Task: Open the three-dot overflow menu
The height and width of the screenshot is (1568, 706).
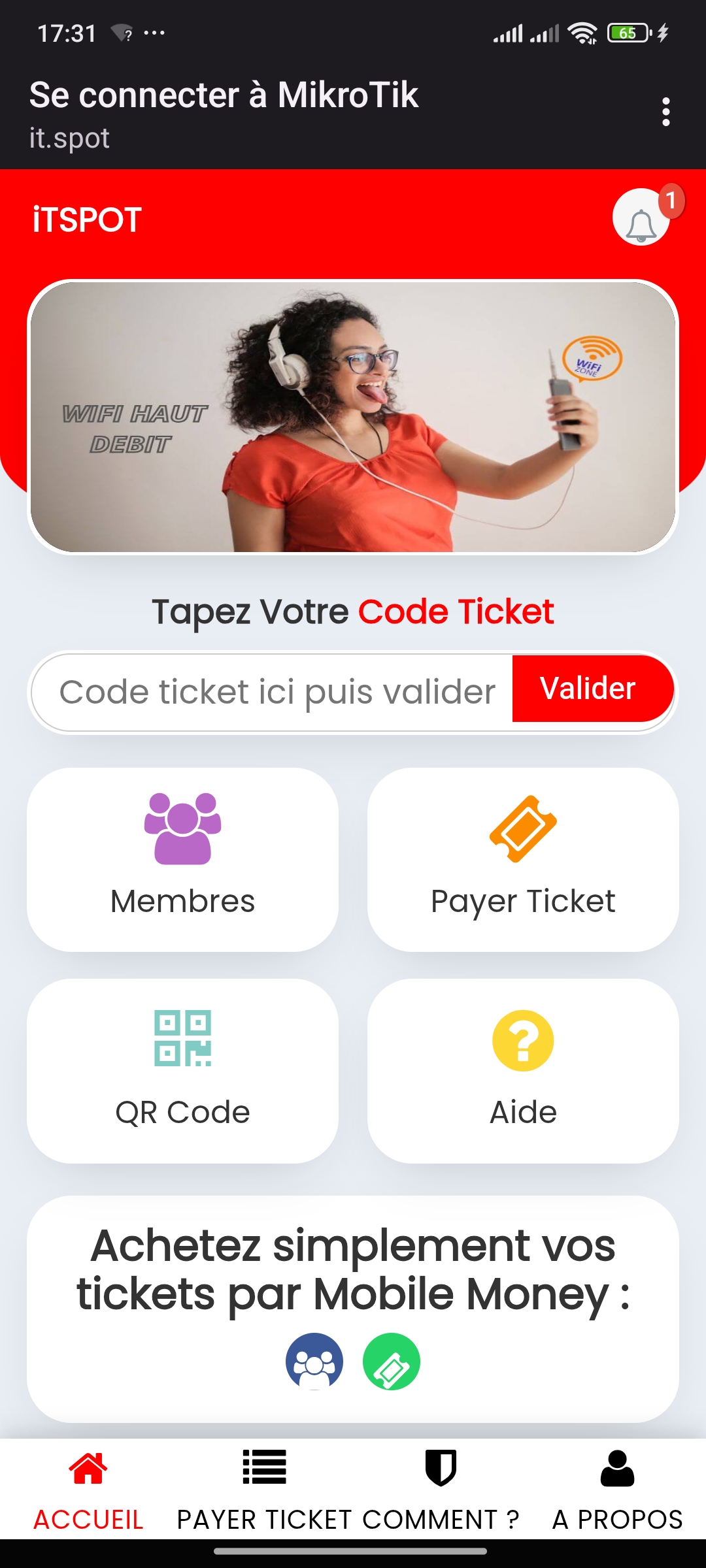Action: pos(665,112)
